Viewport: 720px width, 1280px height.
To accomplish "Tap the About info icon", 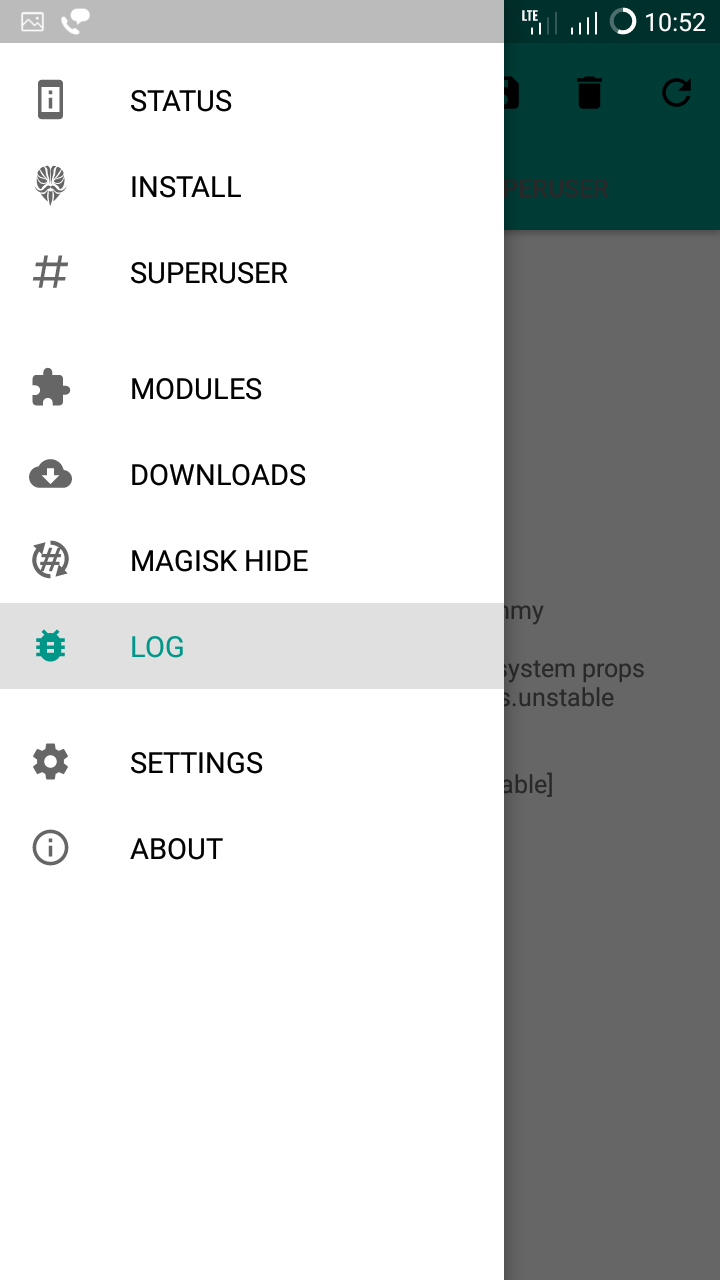I will (x=50, y=848).
